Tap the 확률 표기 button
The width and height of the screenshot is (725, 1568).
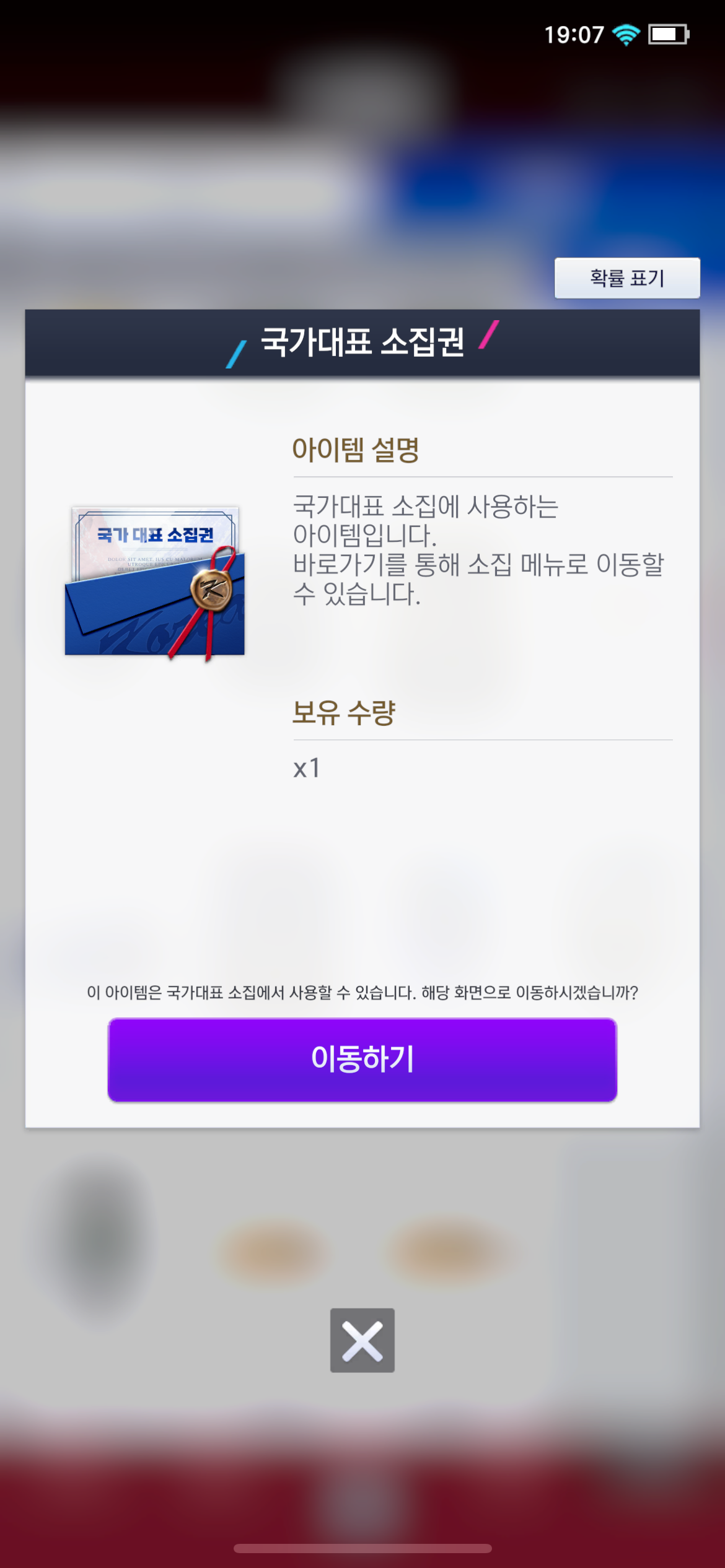(x=626, y=278)
